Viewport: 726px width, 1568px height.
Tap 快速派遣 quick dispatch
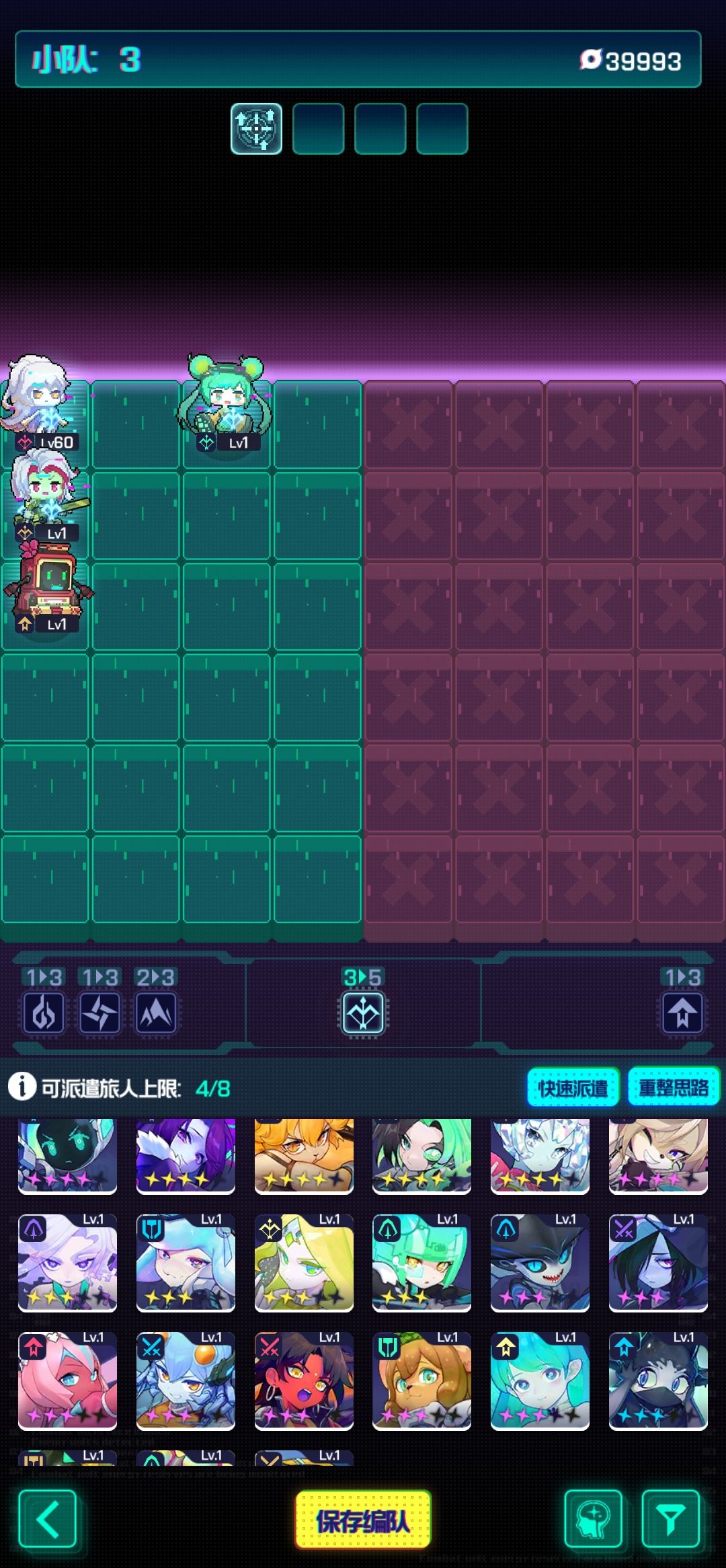(x=573, y=1087)
